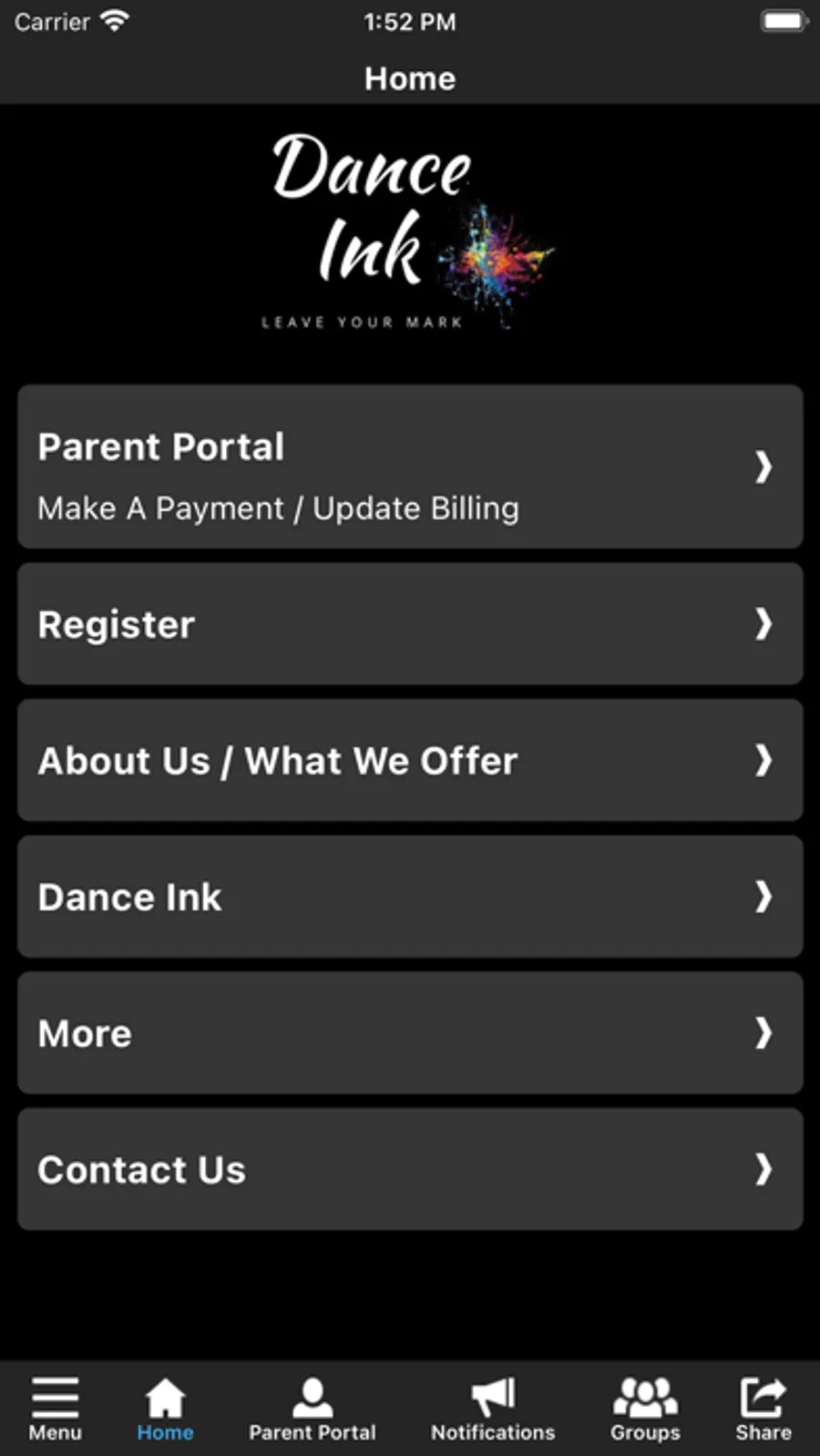Open About Us / What We Offer
Image resolution: width=820 pixels, height=1456 pixels.
(410, 761)
